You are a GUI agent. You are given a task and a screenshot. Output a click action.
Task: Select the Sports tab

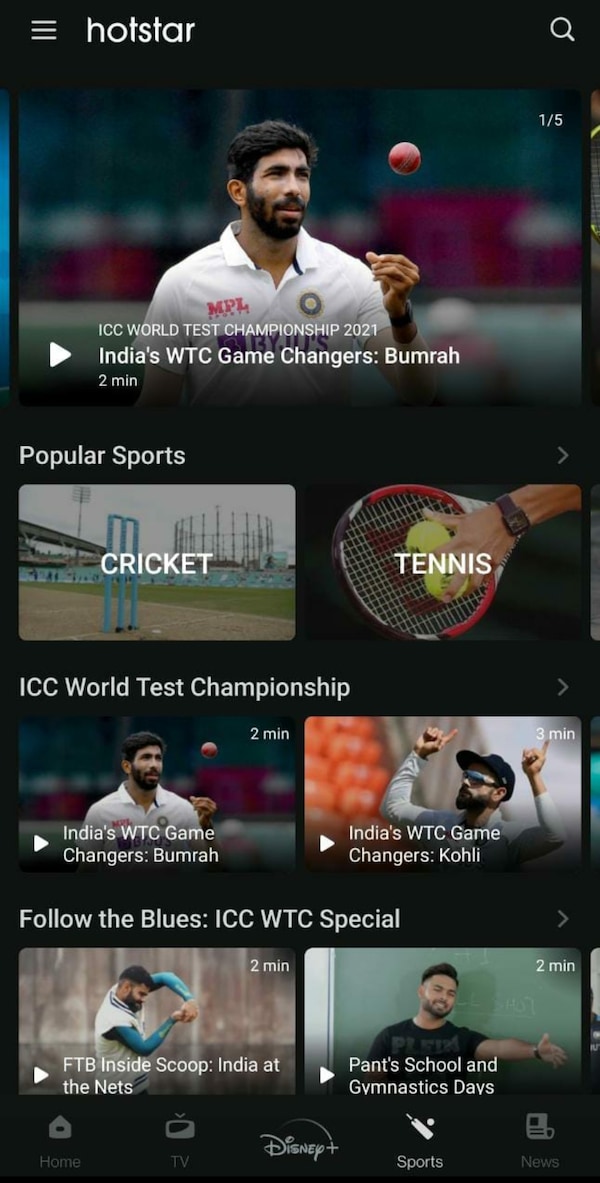tap(420, 1140)
